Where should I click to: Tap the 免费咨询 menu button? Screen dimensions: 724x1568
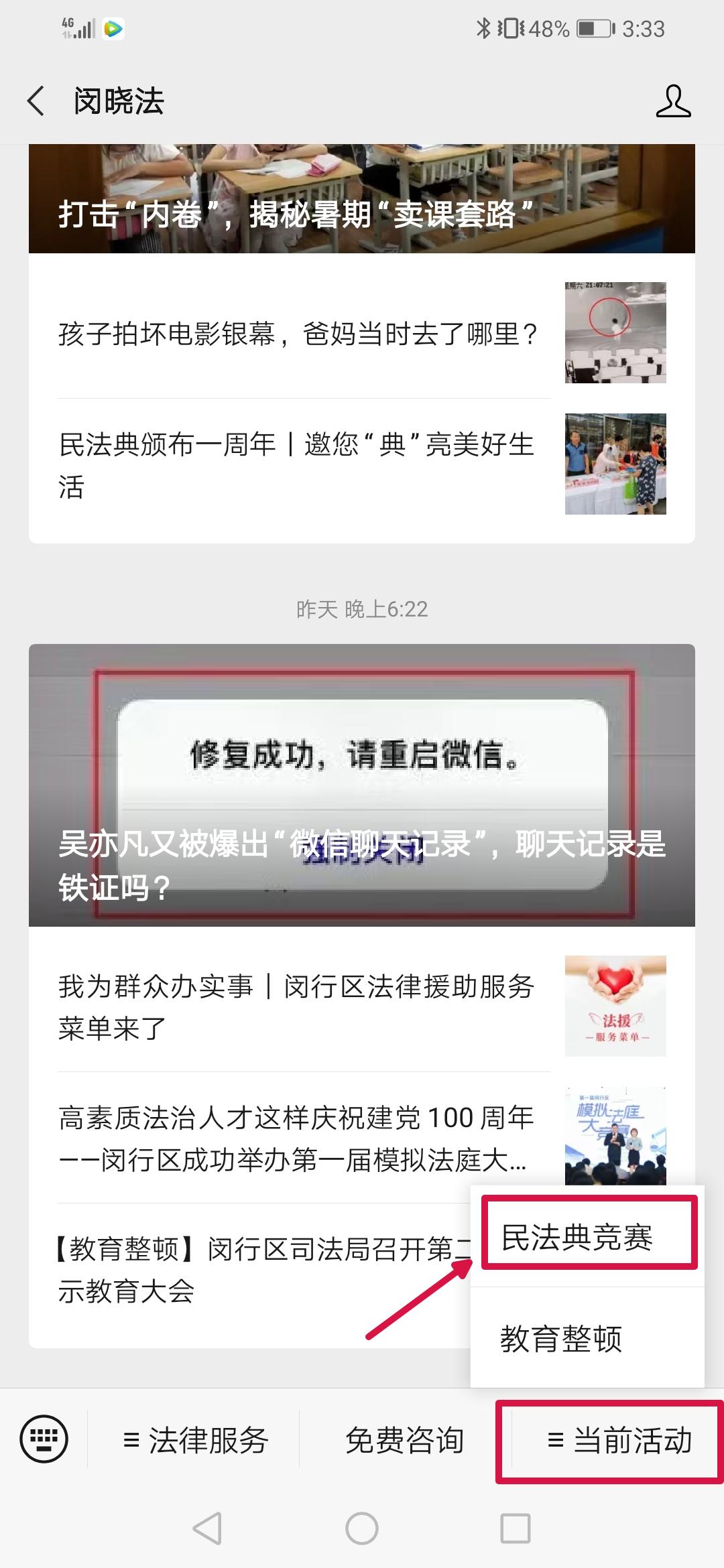[404, 1440]
